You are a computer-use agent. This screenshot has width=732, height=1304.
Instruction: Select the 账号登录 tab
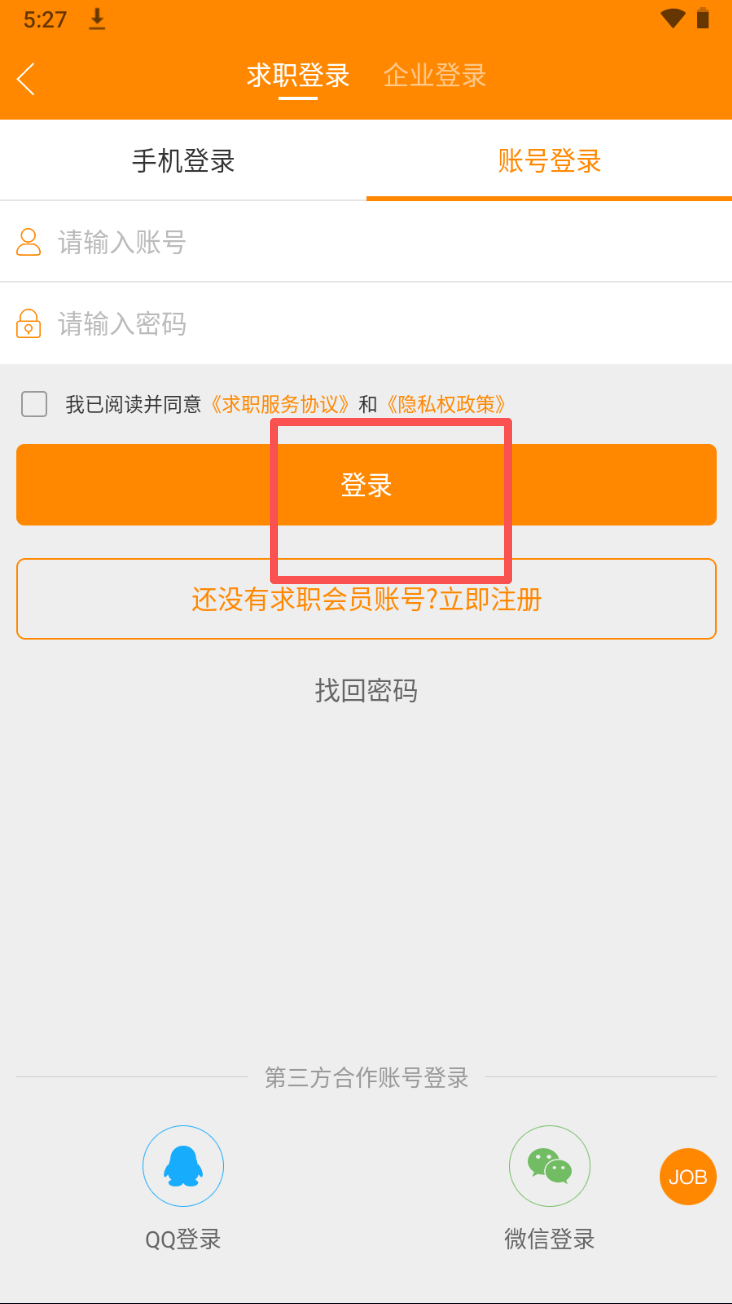549,161
